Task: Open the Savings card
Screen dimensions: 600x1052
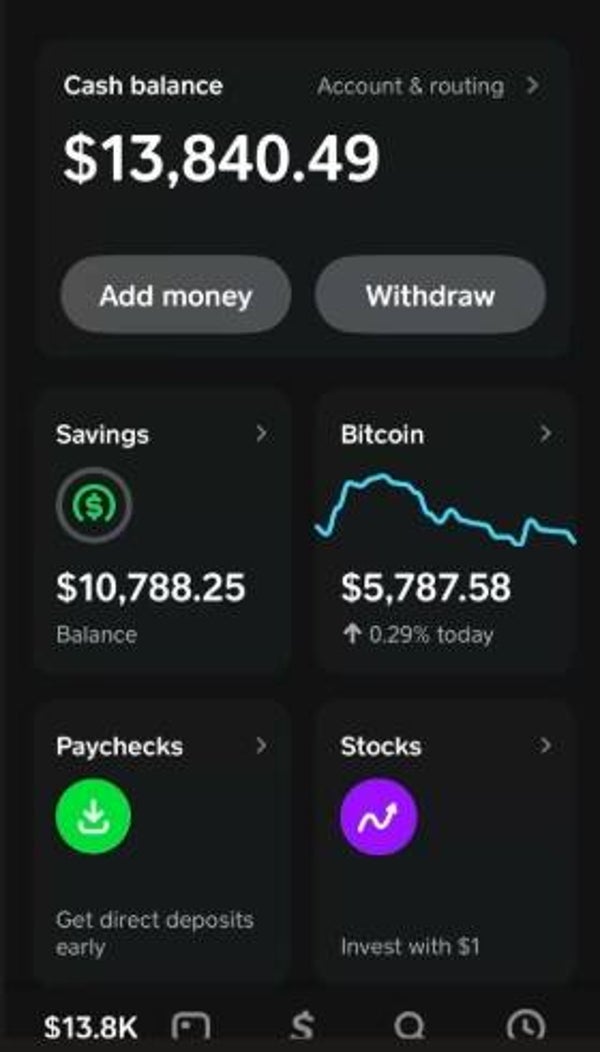Action: [162, 530]
